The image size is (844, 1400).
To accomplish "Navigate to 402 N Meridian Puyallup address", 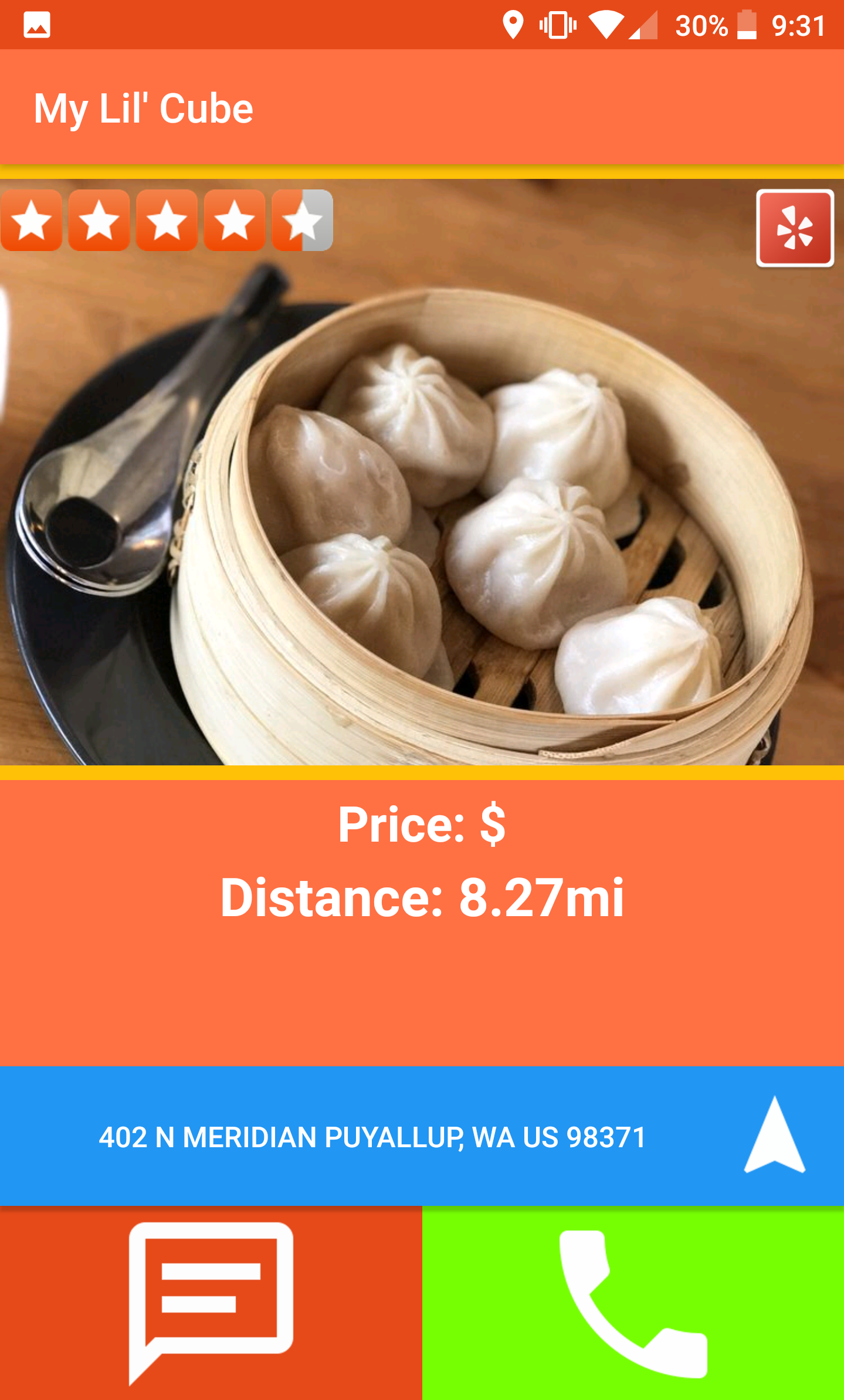I will (774, 1136).
